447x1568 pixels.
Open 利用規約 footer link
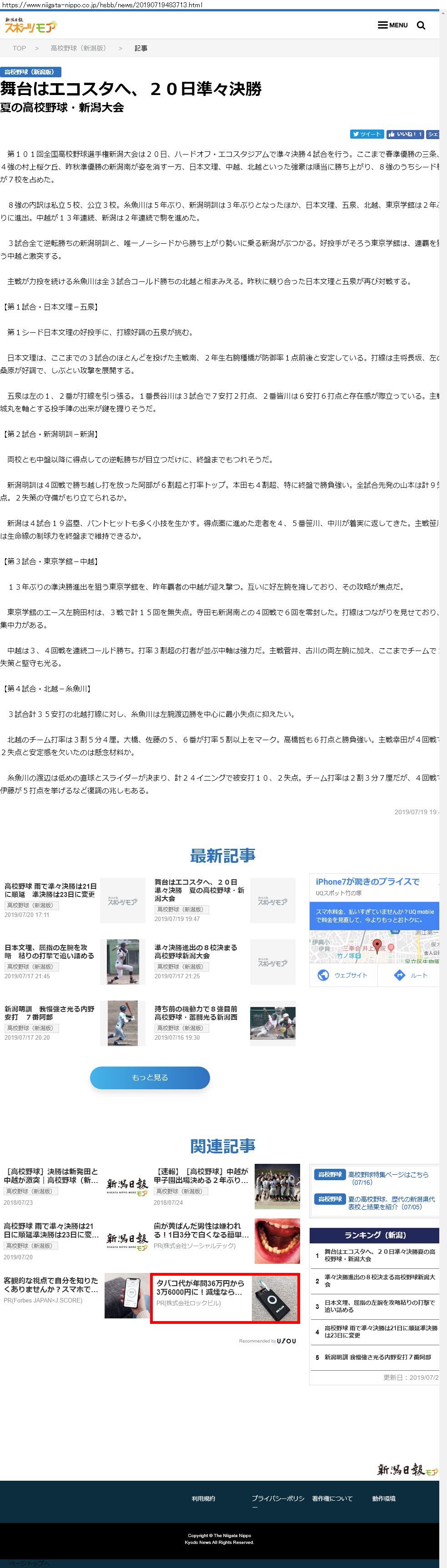(x=203, y=1498)
